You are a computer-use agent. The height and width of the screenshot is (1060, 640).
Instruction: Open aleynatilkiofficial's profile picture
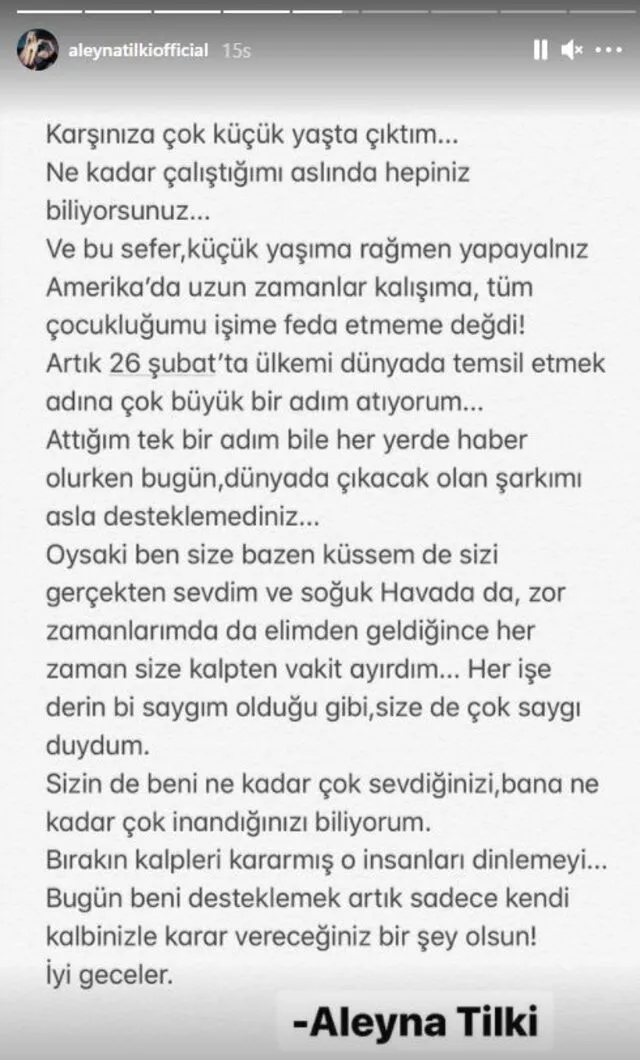point(36,49)
